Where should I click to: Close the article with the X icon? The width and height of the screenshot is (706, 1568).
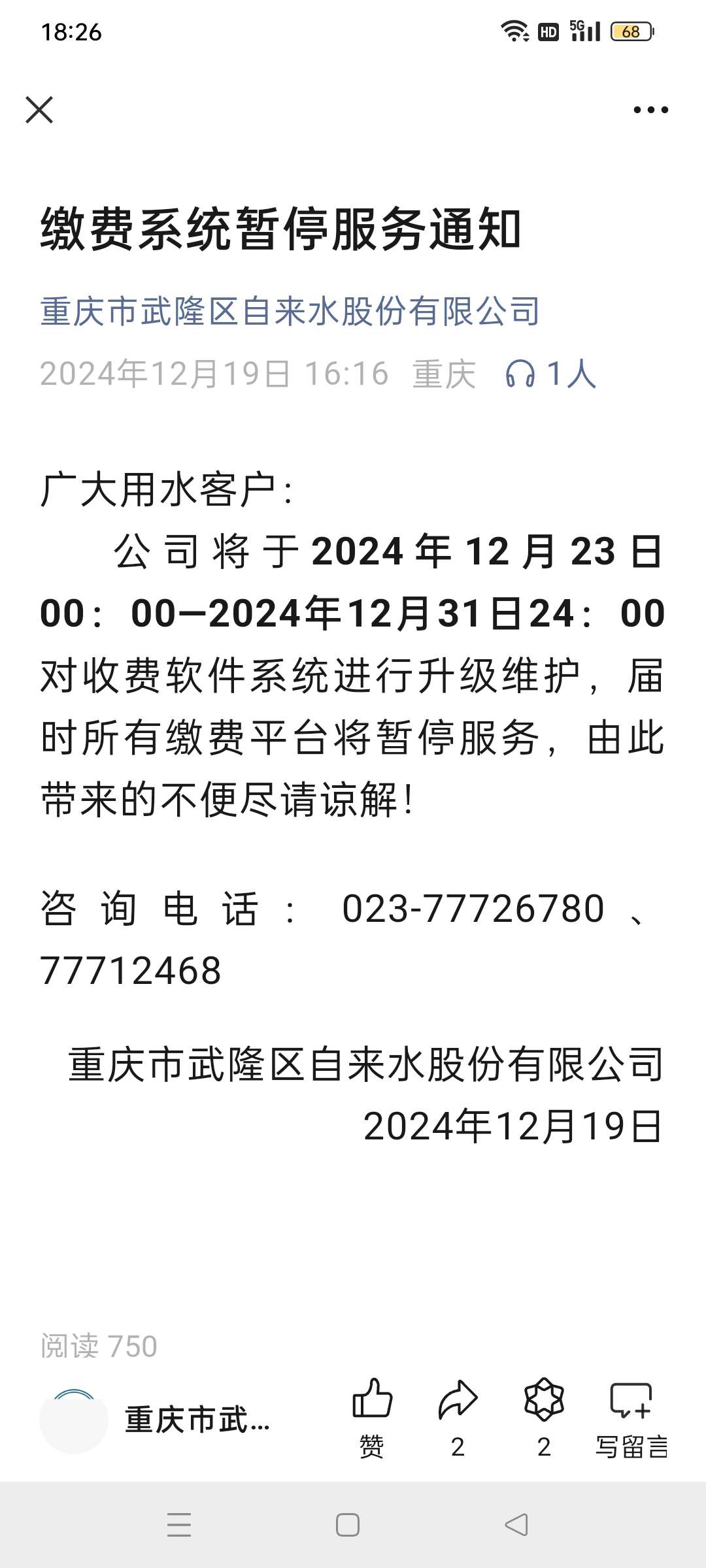tap(39, 110)
